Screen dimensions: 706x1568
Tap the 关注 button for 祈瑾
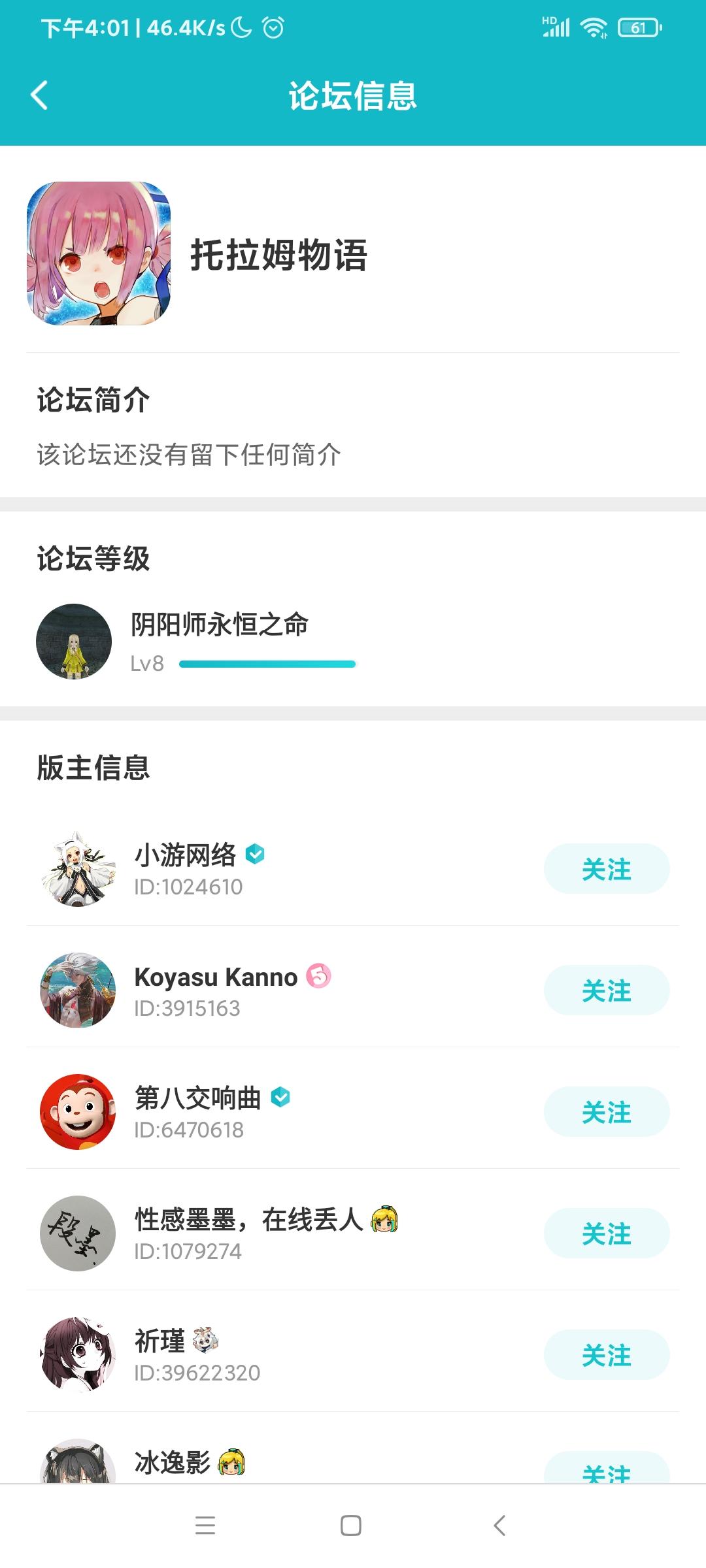[606, 1354]
